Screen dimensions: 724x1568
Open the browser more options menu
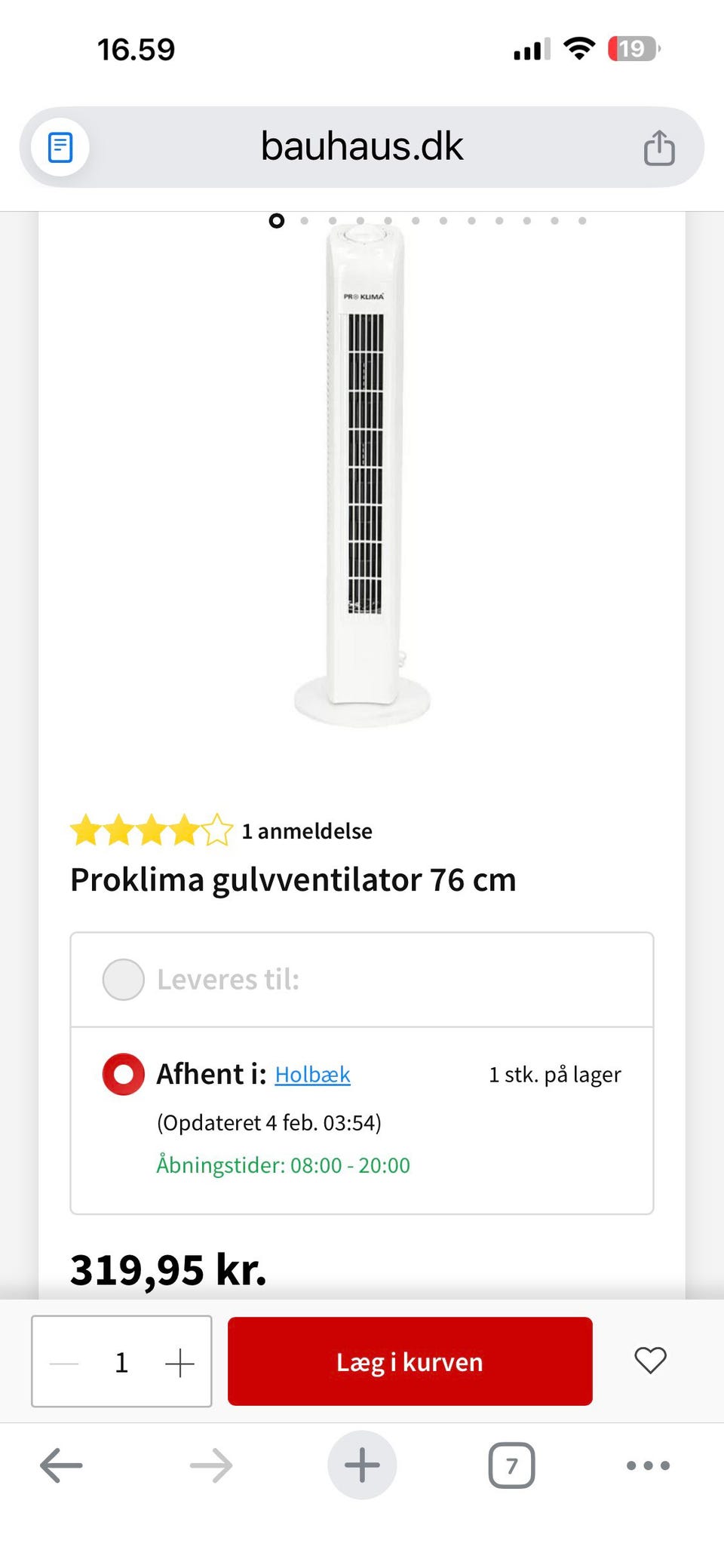coord(647,1464)
